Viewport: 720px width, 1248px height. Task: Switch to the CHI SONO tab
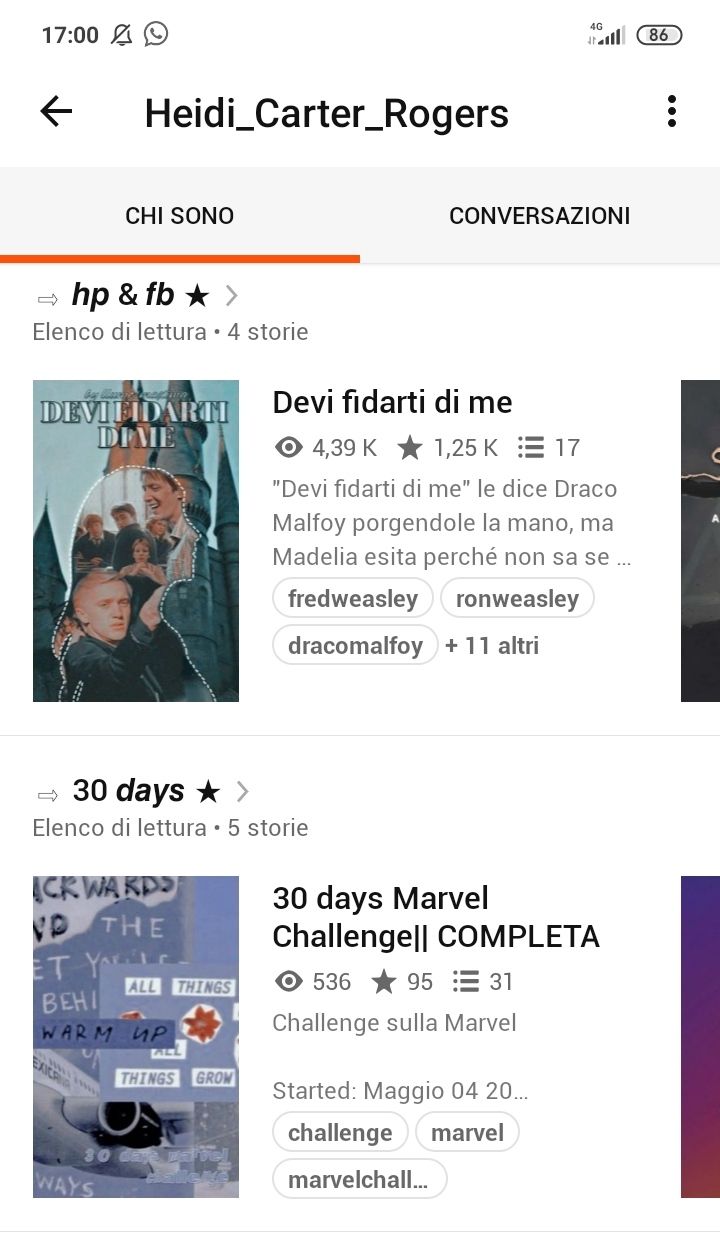point(180,216)
